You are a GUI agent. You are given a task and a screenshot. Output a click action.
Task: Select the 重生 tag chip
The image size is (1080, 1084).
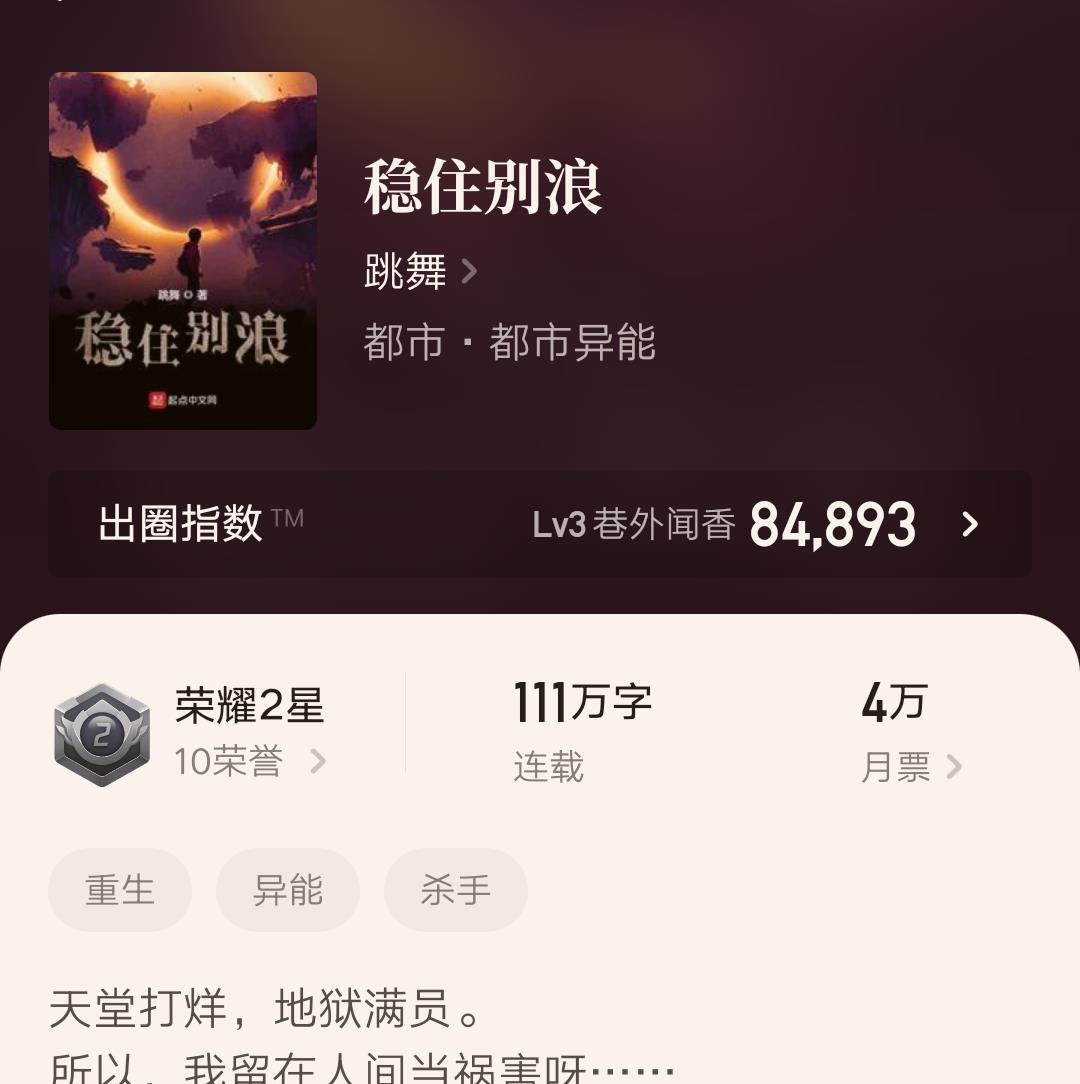coord(120,890)
